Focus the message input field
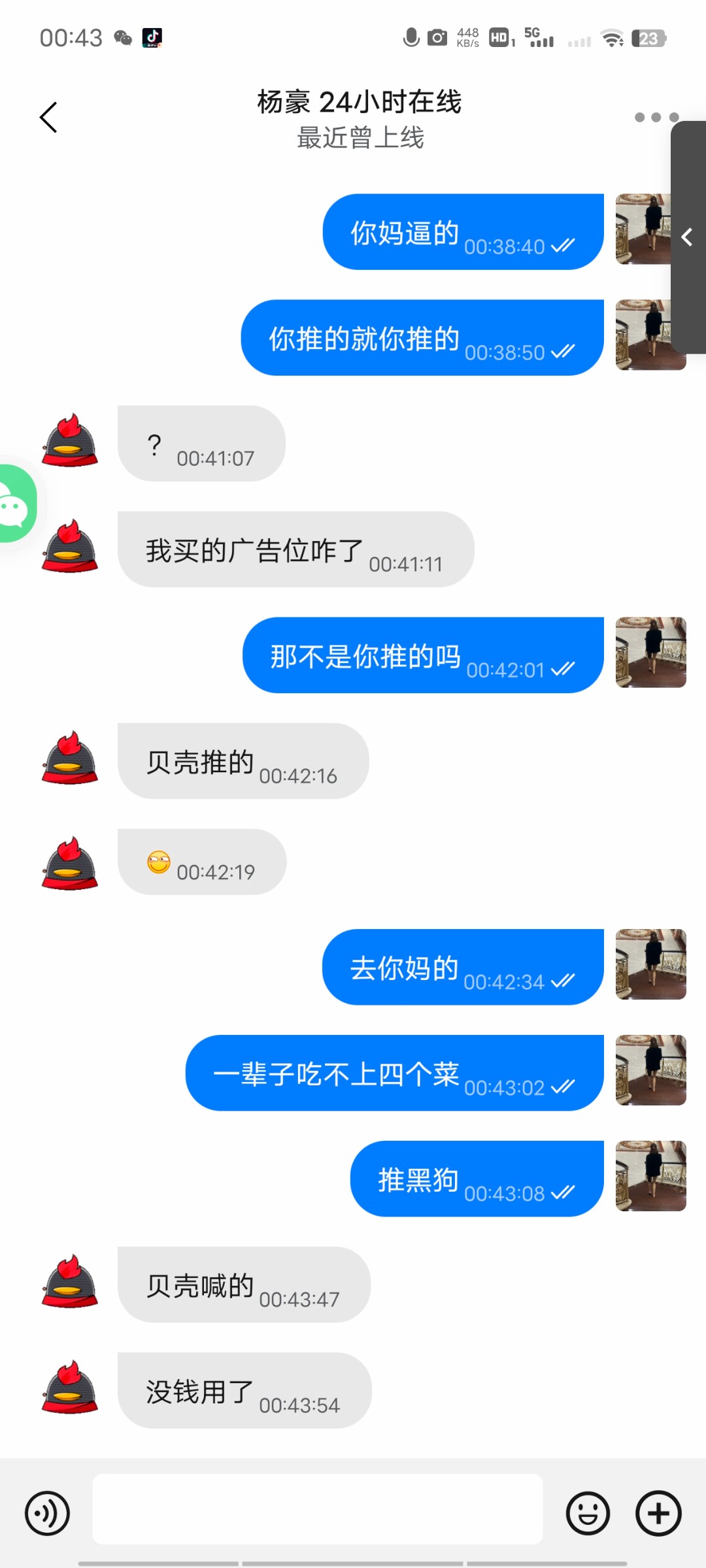The width and height of the screenshot is (706, 1568). tap(317, 1509)
